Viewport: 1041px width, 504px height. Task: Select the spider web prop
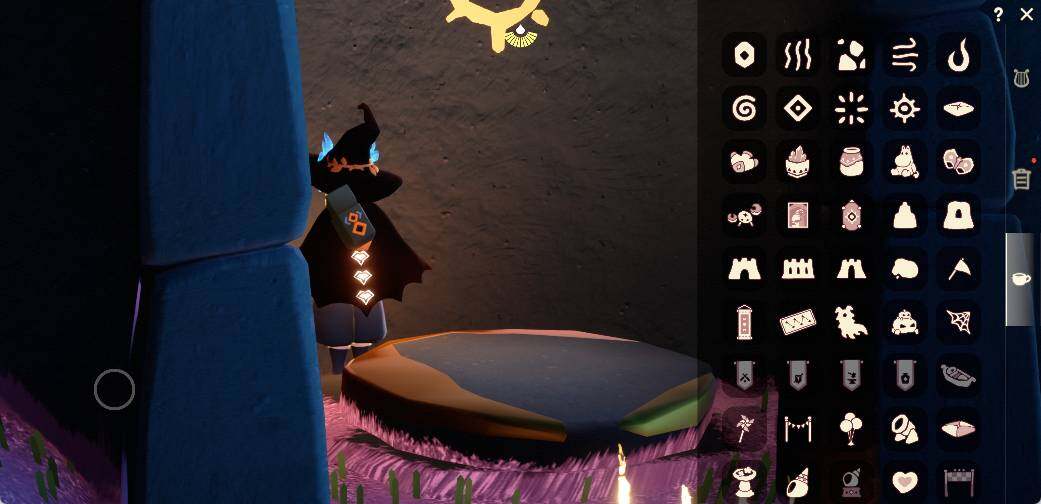(x=958, y=321)
